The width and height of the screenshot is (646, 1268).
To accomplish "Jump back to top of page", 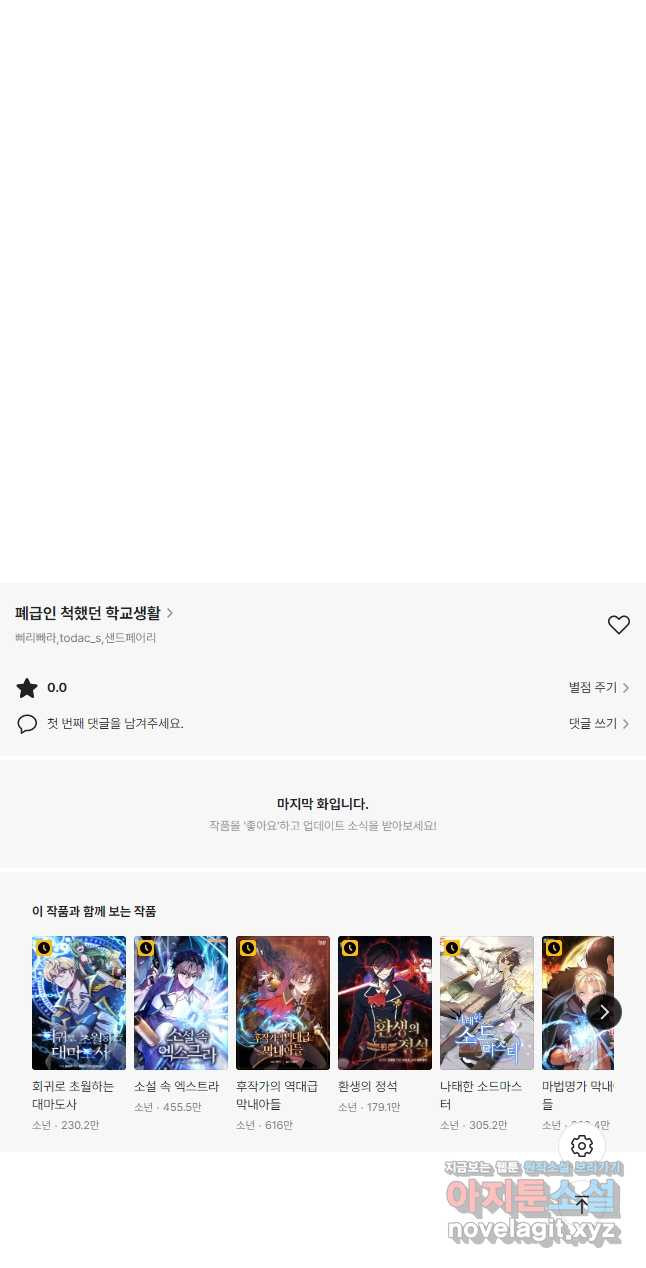I will [582, 1205].
